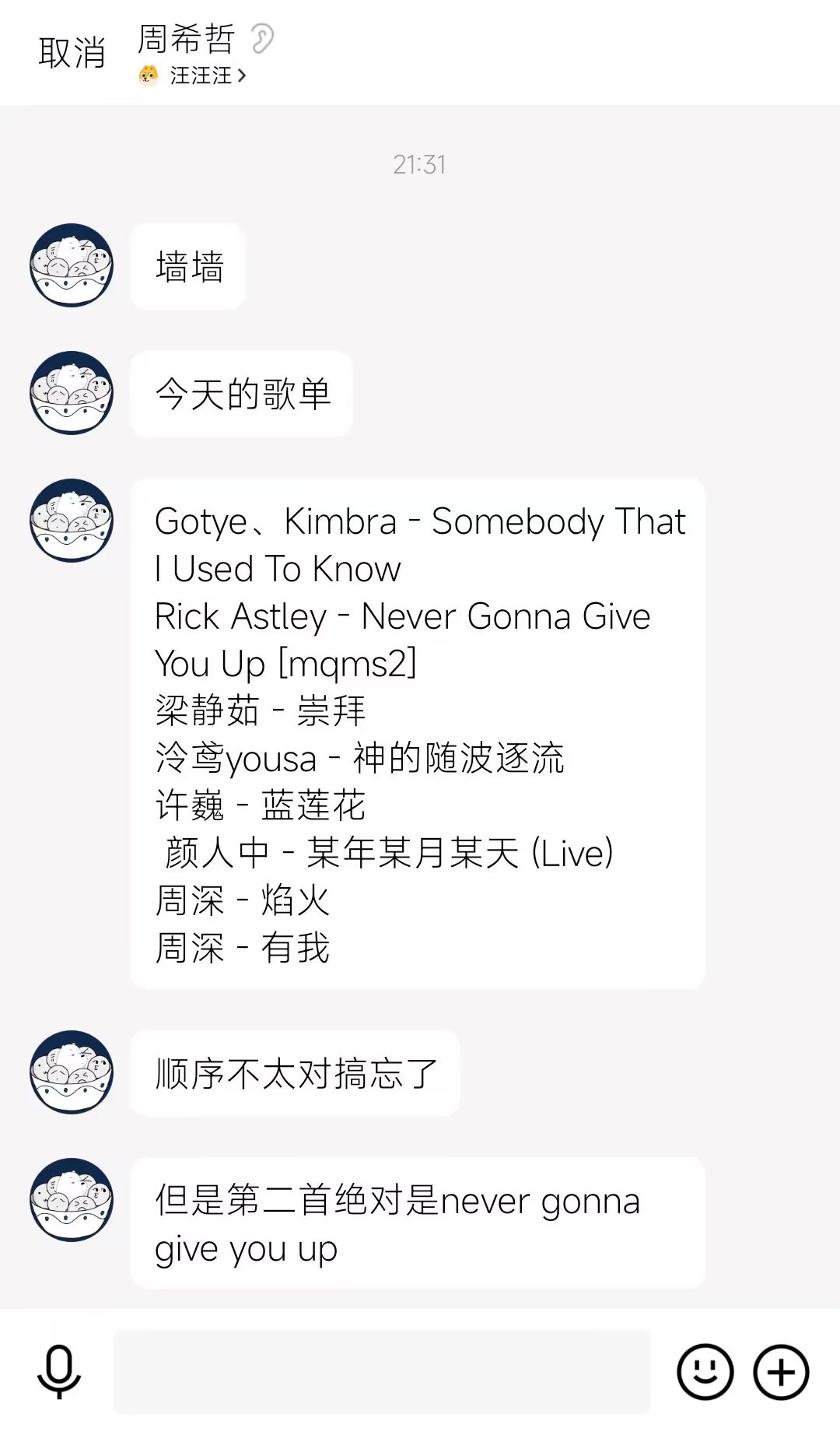Tap 取消 to cancel
Viewport: 840px width, 1435px height.
72,53
